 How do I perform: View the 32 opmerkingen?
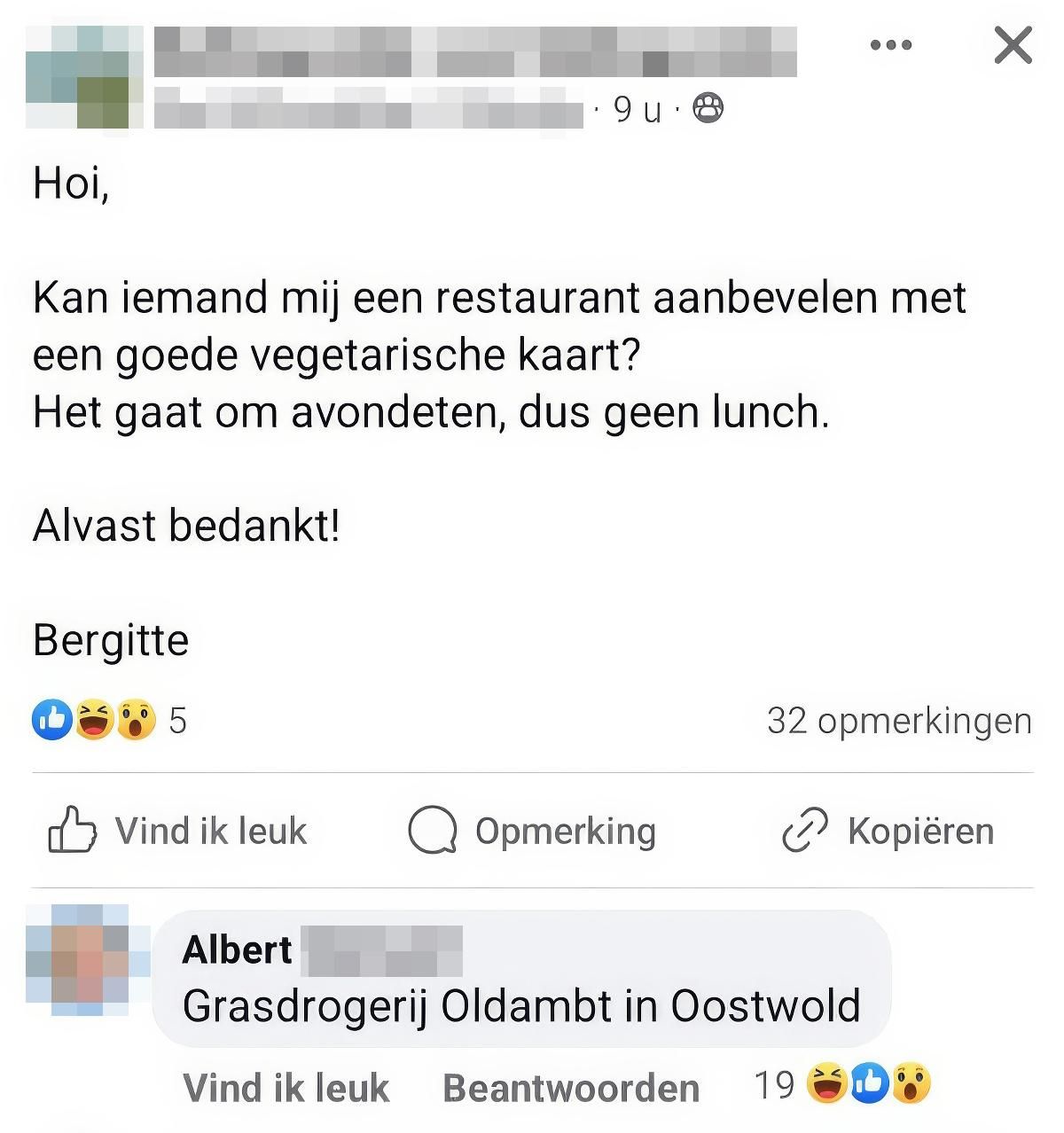click(898, 721)
